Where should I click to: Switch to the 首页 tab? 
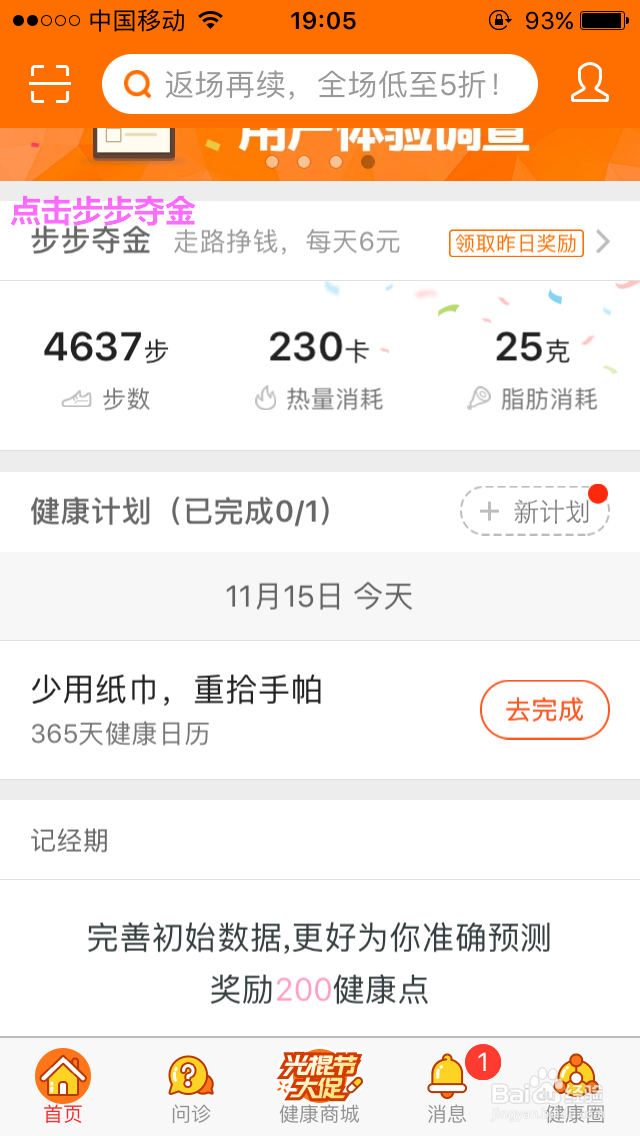tap(63, 1088)
